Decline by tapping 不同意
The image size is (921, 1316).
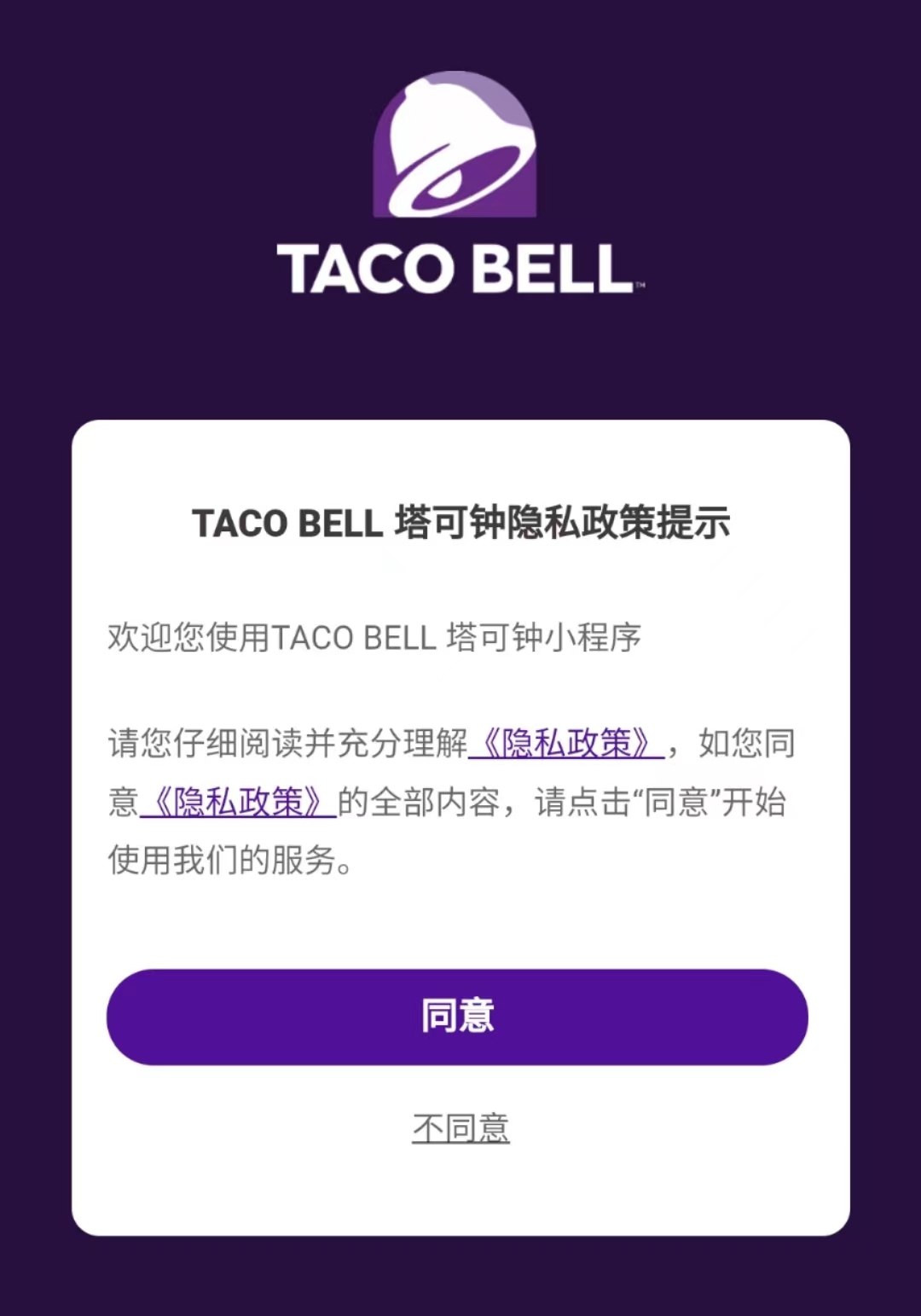point(460,1128)
